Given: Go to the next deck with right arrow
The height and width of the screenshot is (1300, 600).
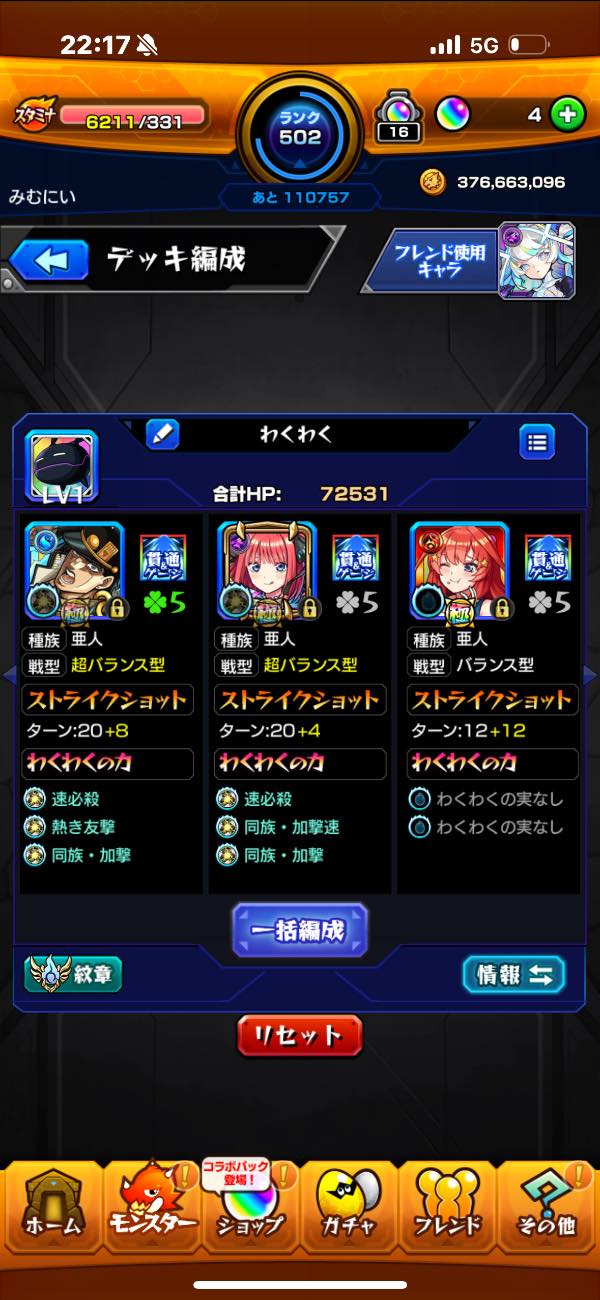Looking at the screenshot, I should [589, 675].
